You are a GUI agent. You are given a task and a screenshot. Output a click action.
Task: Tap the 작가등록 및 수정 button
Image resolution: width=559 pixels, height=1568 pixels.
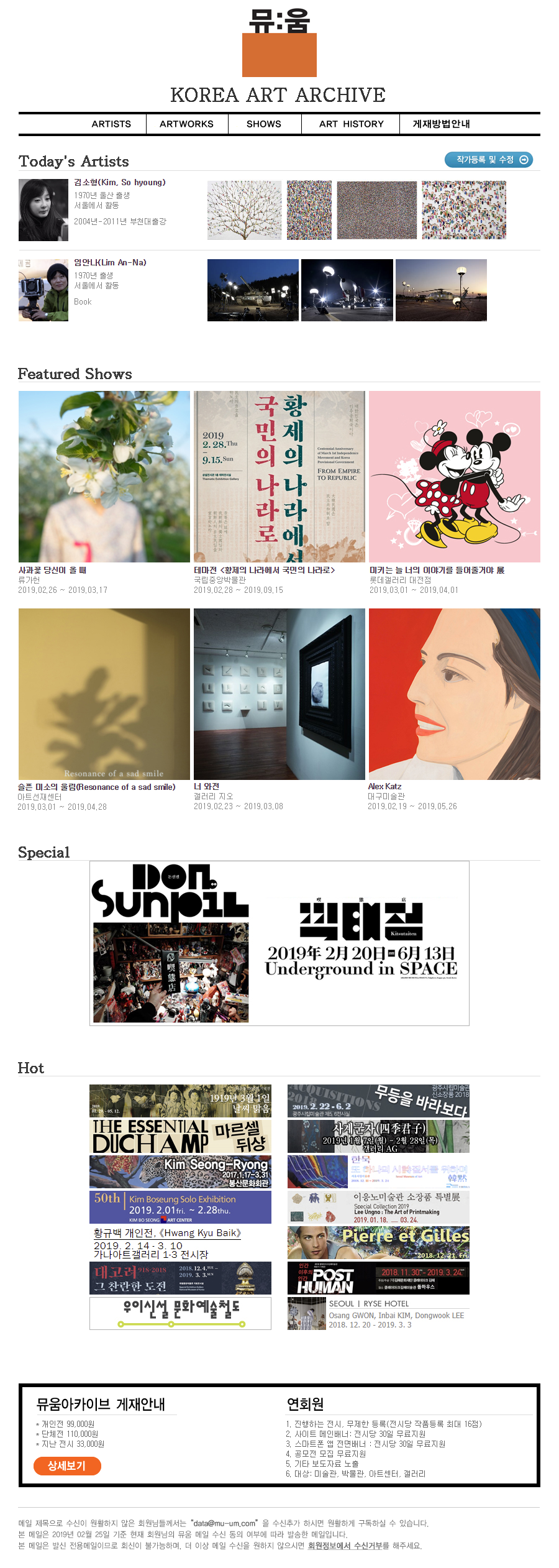(489, 160)
